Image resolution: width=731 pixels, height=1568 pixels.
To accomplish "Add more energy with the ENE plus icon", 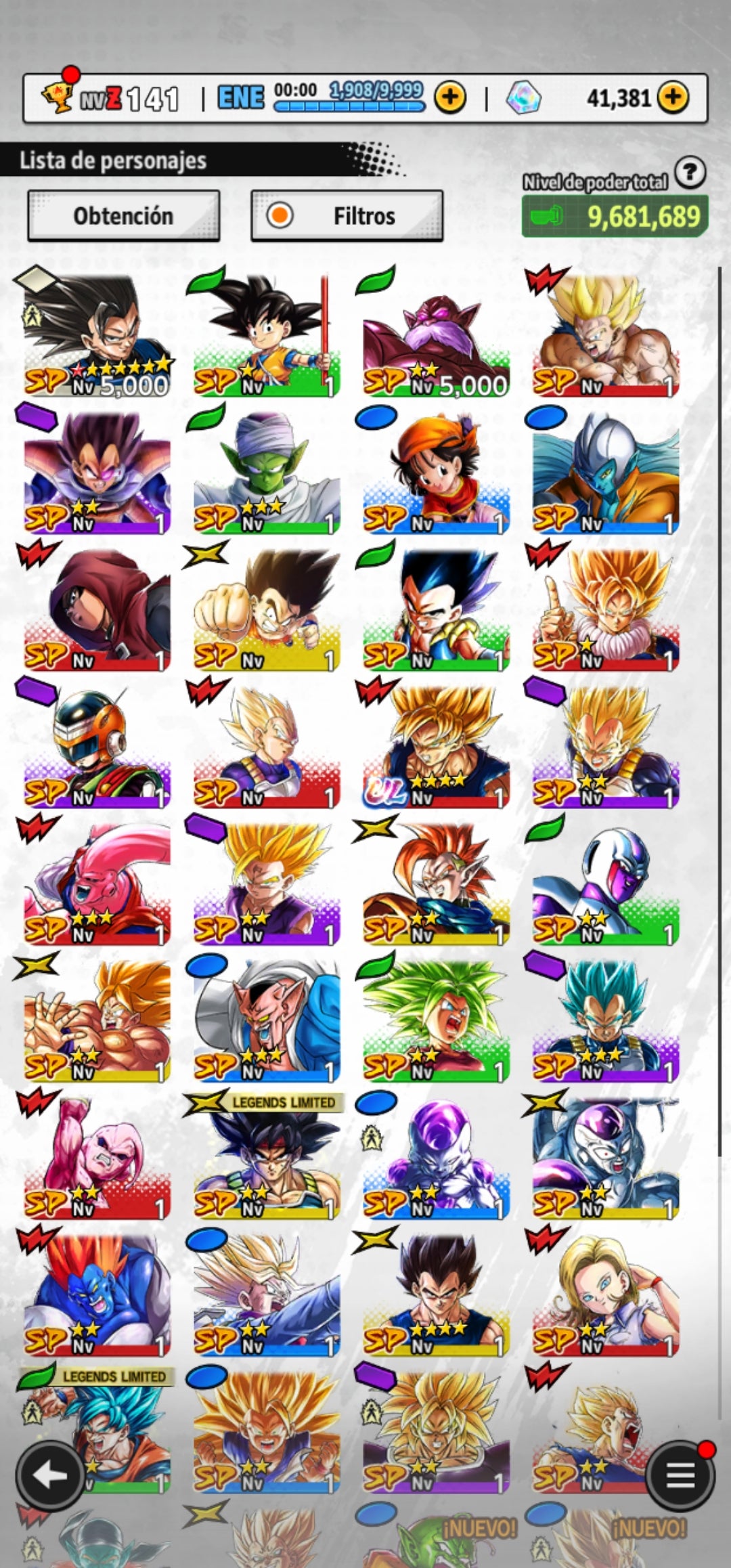I will pos(450,97).
